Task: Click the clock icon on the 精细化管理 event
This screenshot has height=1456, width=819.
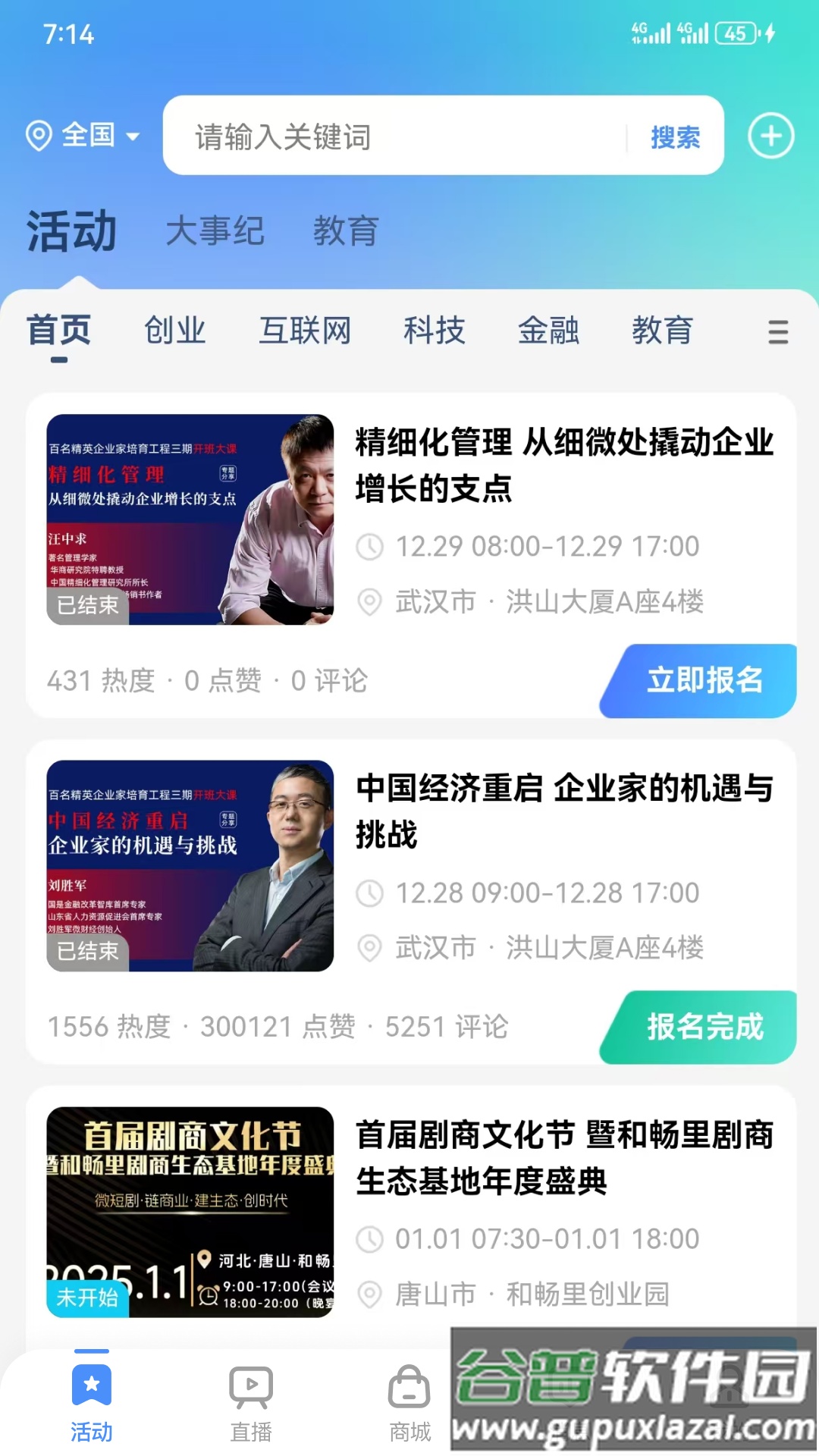Action: (x=369, y=546)
